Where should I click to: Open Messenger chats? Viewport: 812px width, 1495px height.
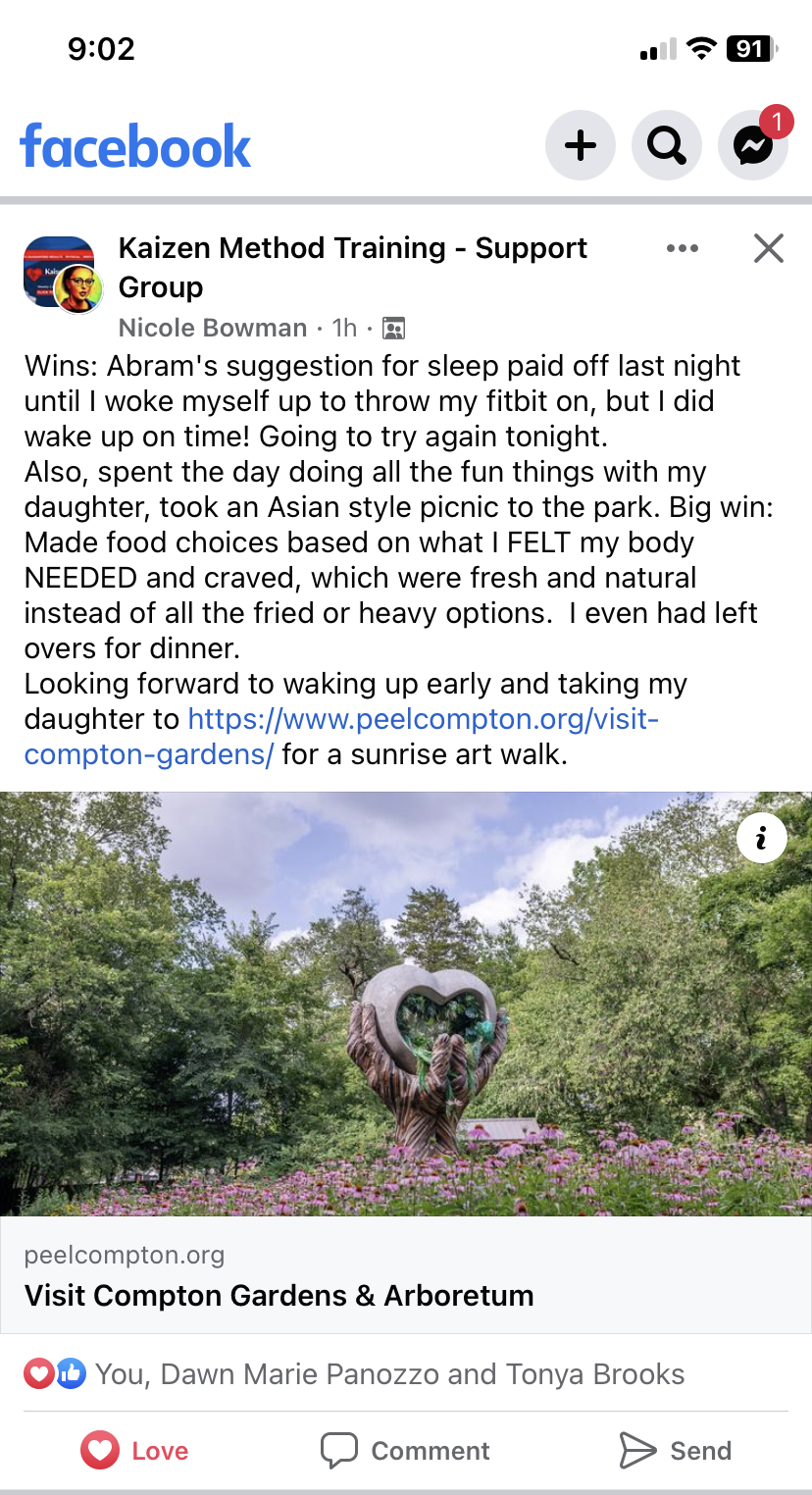753,146
